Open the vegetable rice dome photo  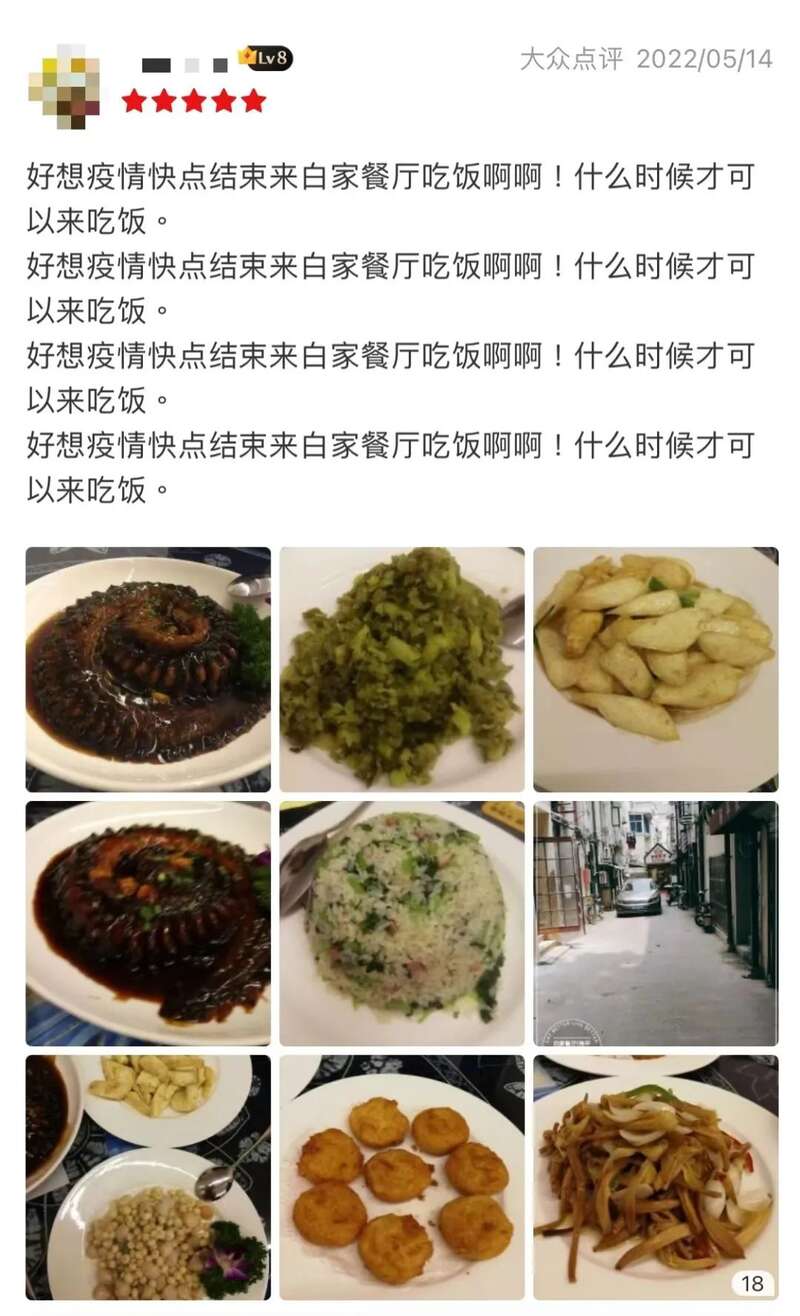point(401,923)
